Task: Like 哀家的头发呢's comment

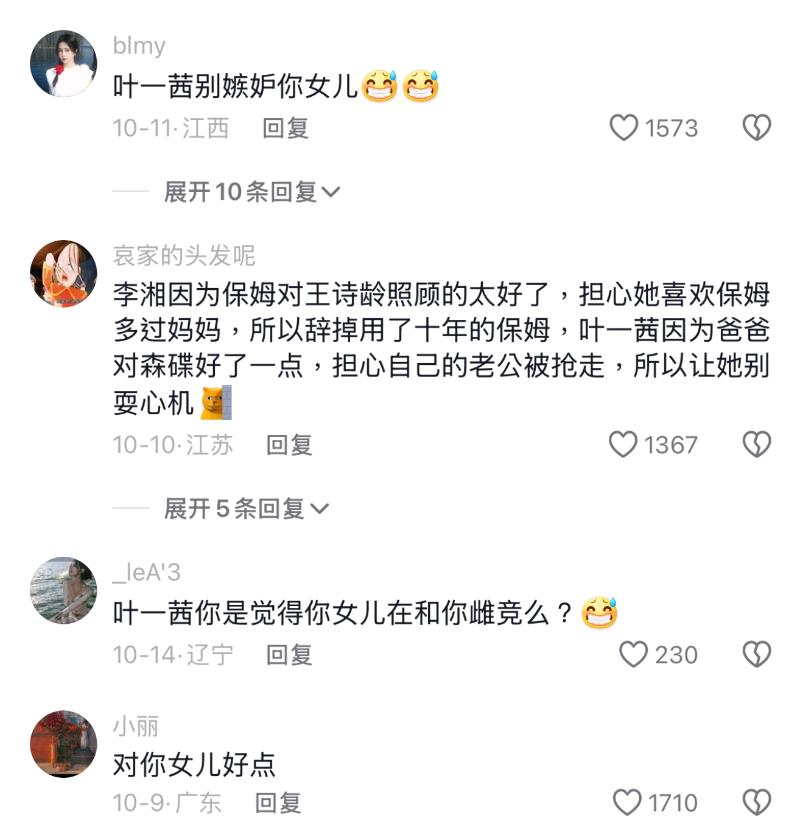Action: tap(624, 444)
